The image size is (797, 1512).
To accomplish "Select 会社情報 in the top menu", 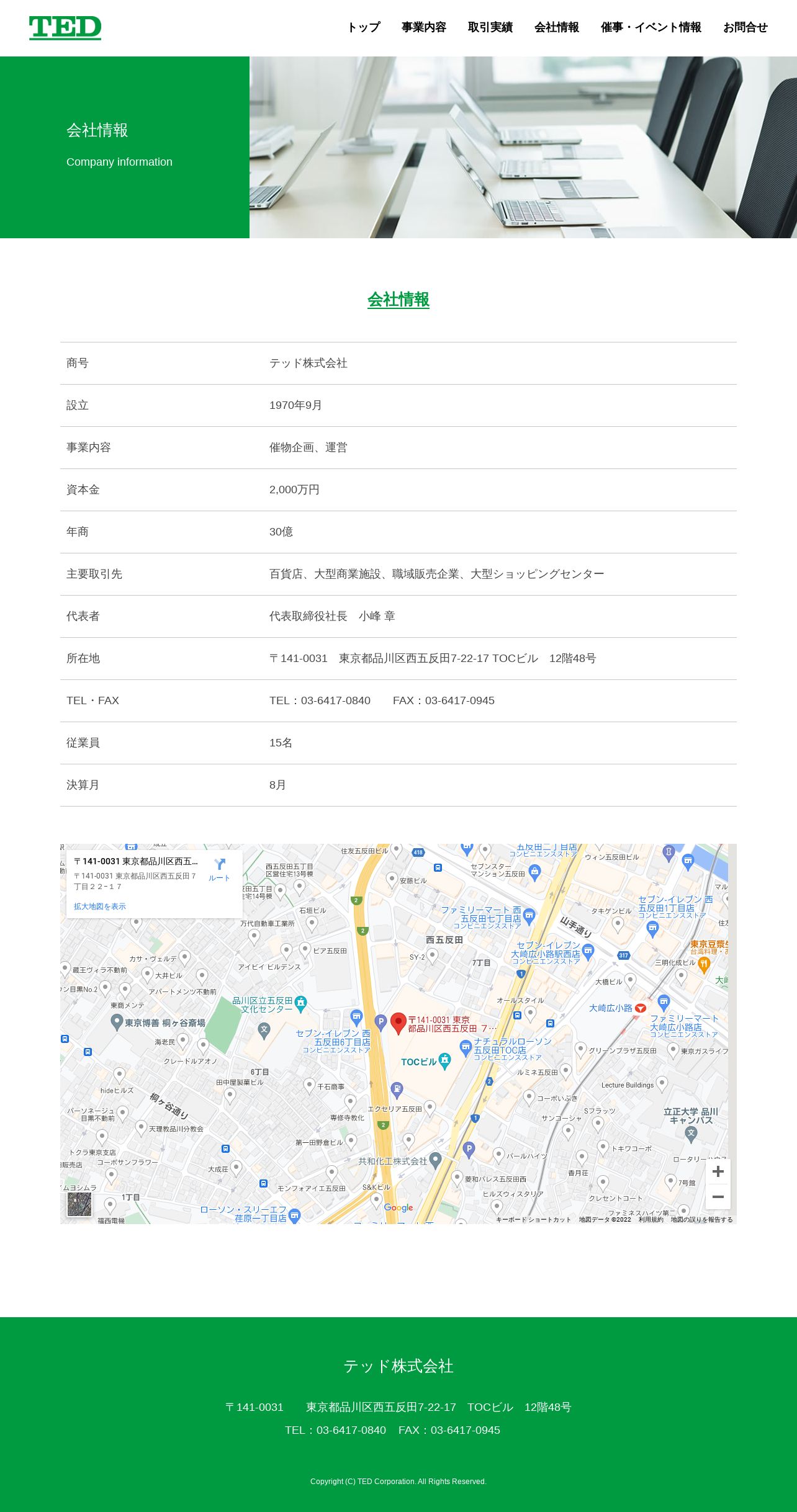I will [557, 27].
